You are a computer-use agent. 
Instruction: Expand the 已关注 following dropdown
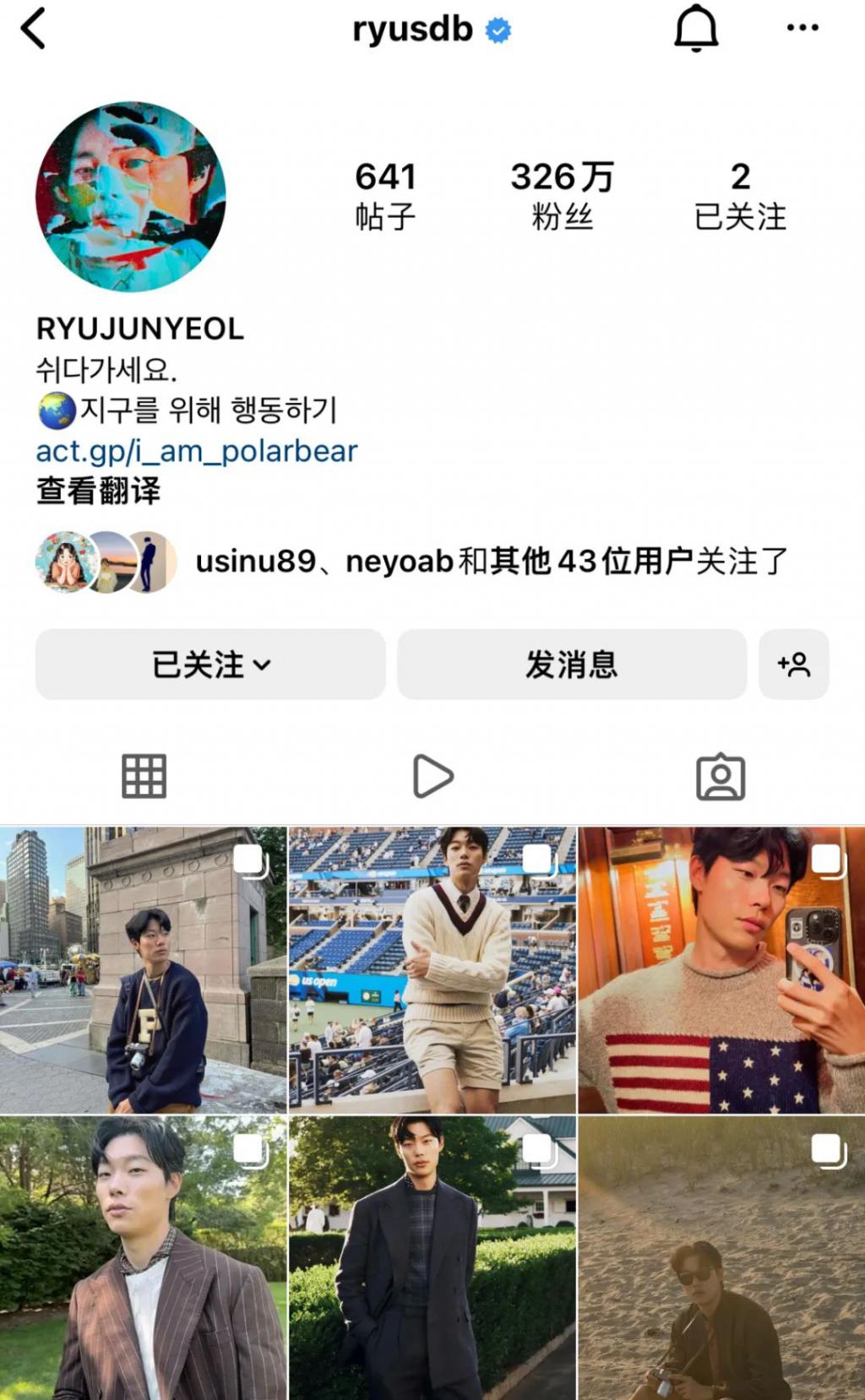(x=210, y=664)
